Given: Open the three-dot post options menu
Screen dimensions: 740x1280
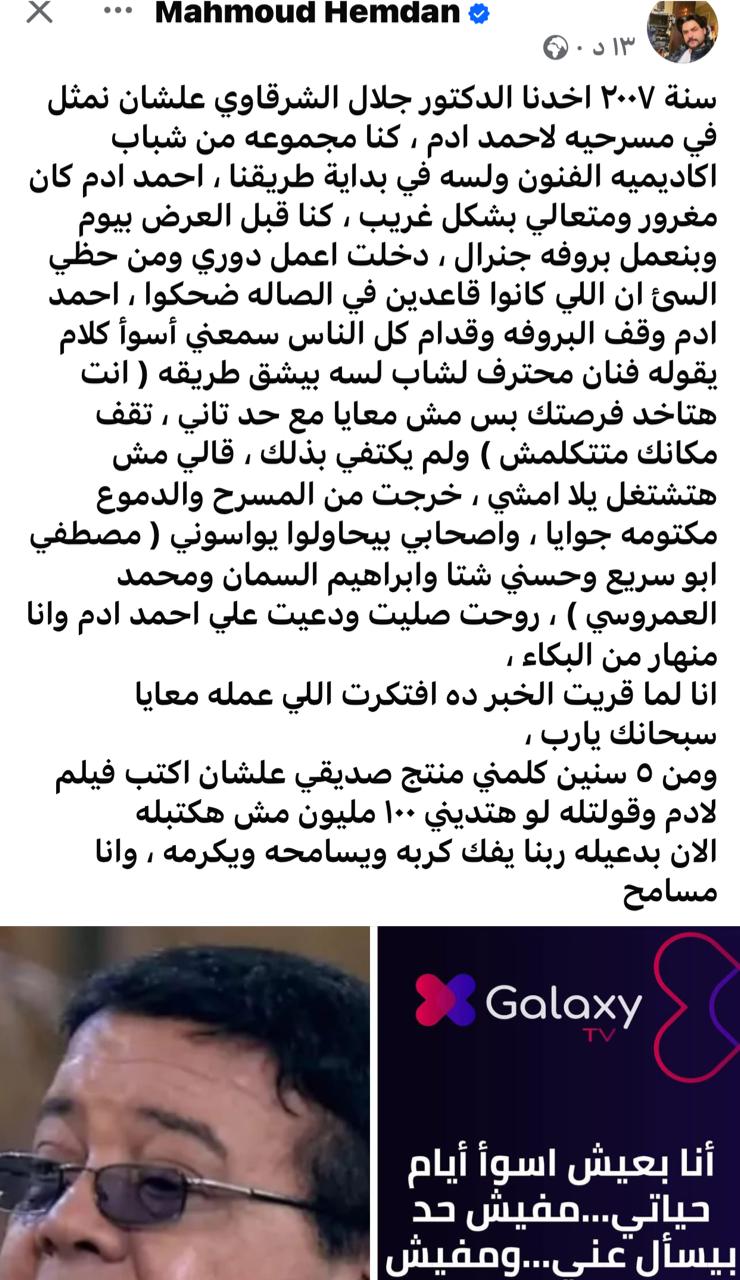Looking at the screenshot, I should pos(118,12).
